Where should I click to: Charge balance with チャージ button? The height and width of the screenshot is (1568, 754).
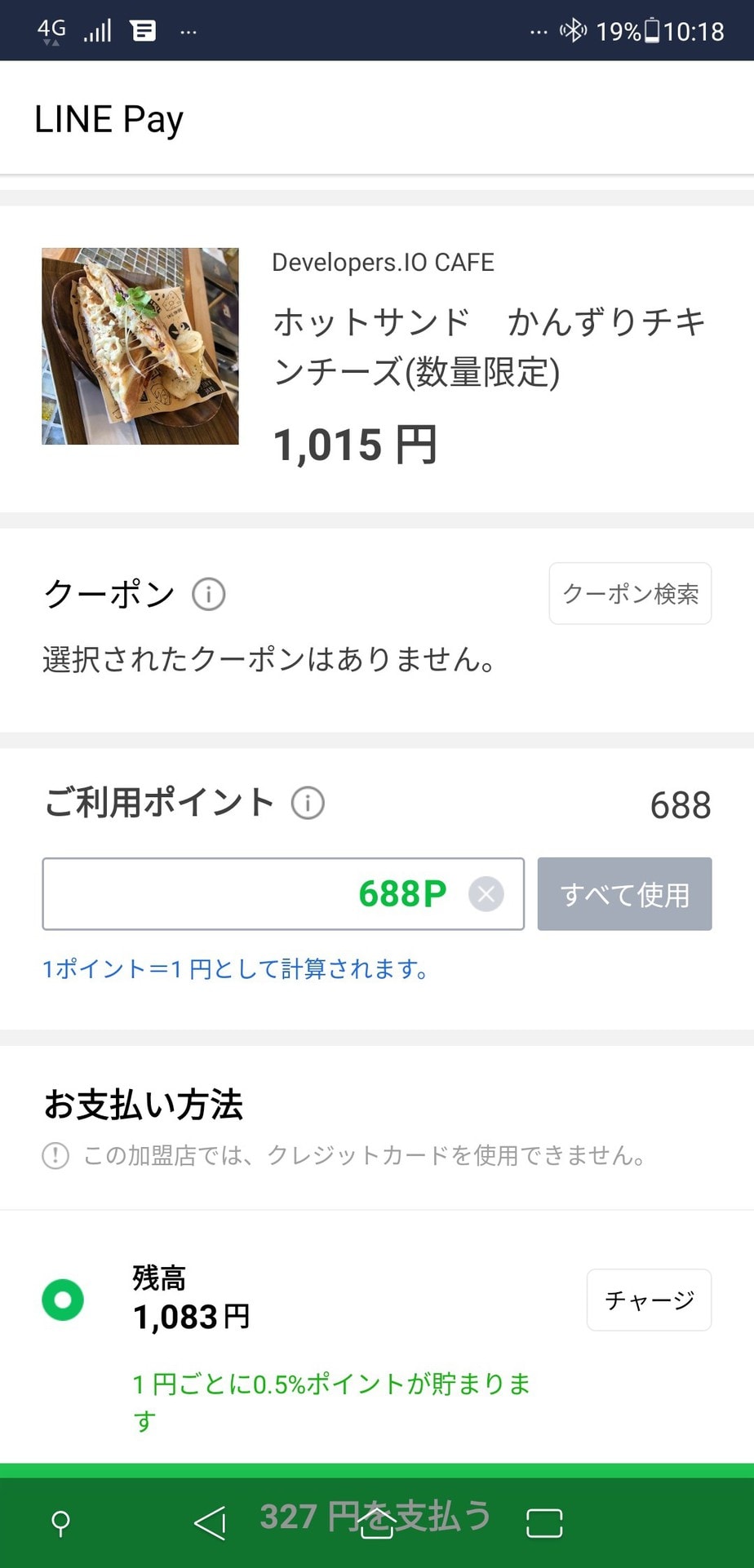click(x=649, y=1300)
